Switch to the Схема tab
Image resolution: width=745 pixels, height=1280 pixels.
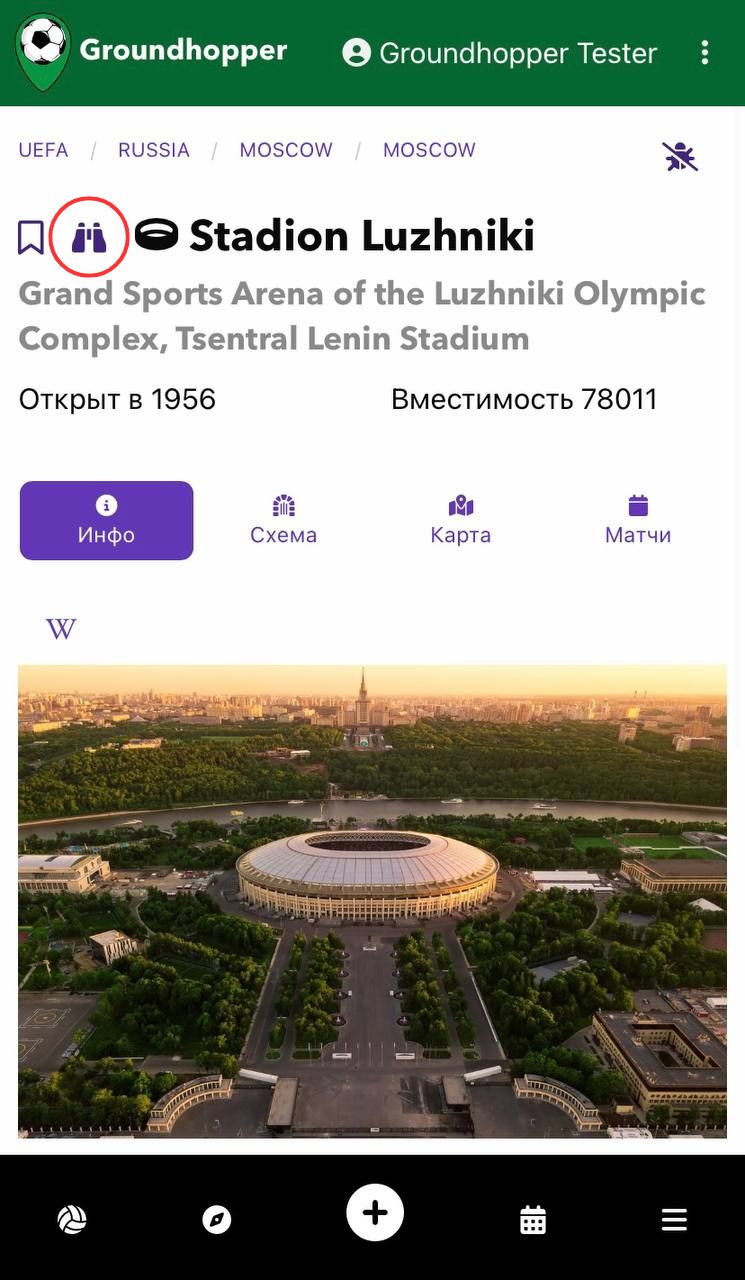point(284,520)
